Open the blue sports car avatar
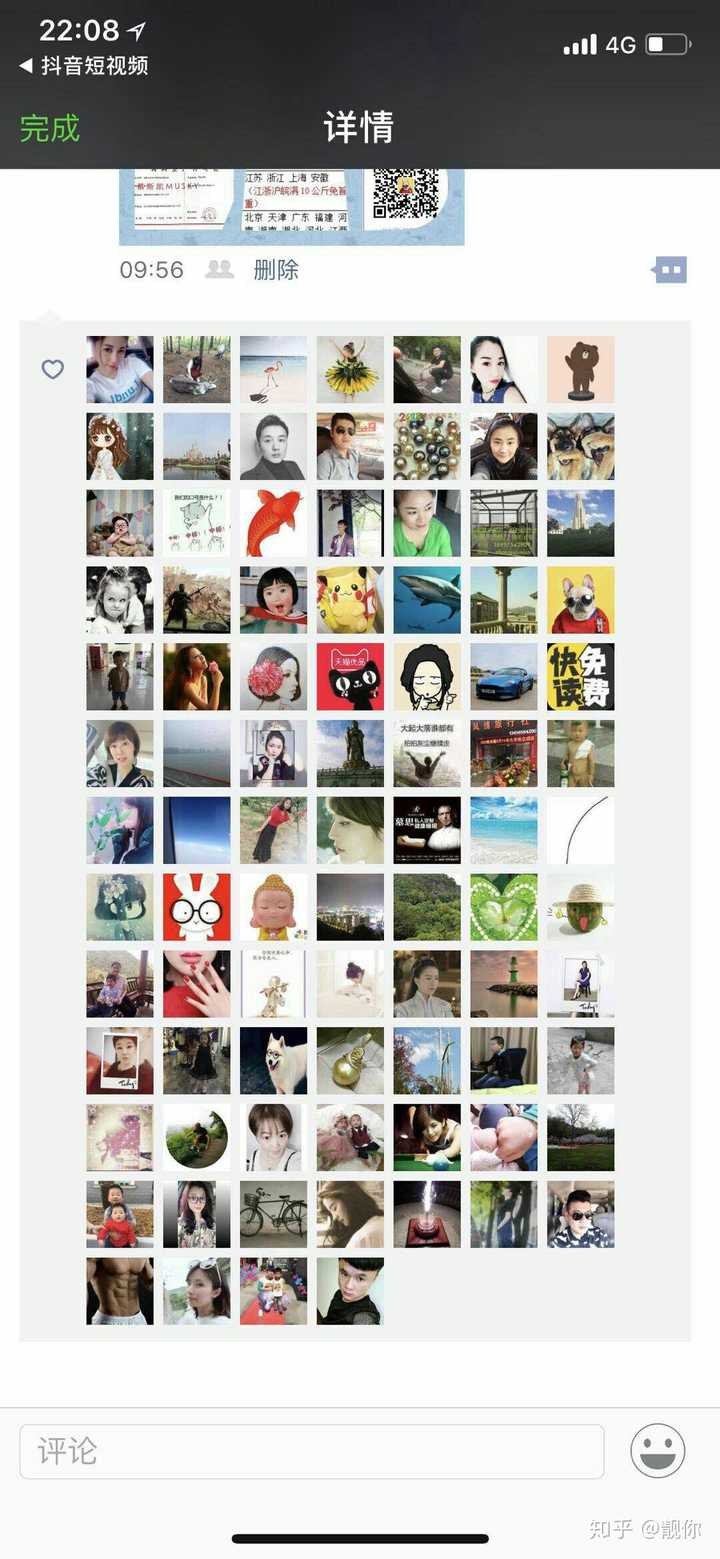 [x=504, y=677]
